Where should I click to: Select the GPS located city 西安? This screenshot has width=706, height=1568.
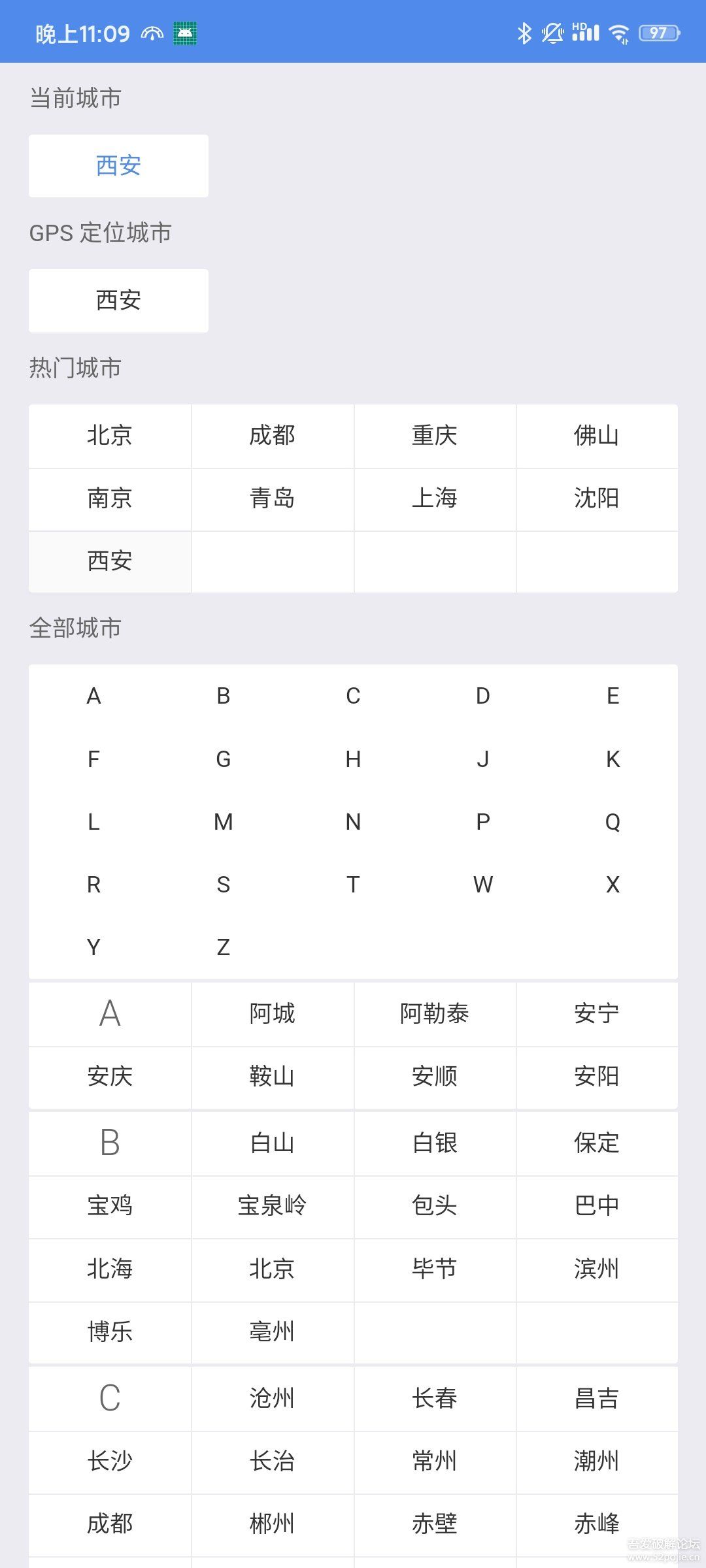click(118, 301)
